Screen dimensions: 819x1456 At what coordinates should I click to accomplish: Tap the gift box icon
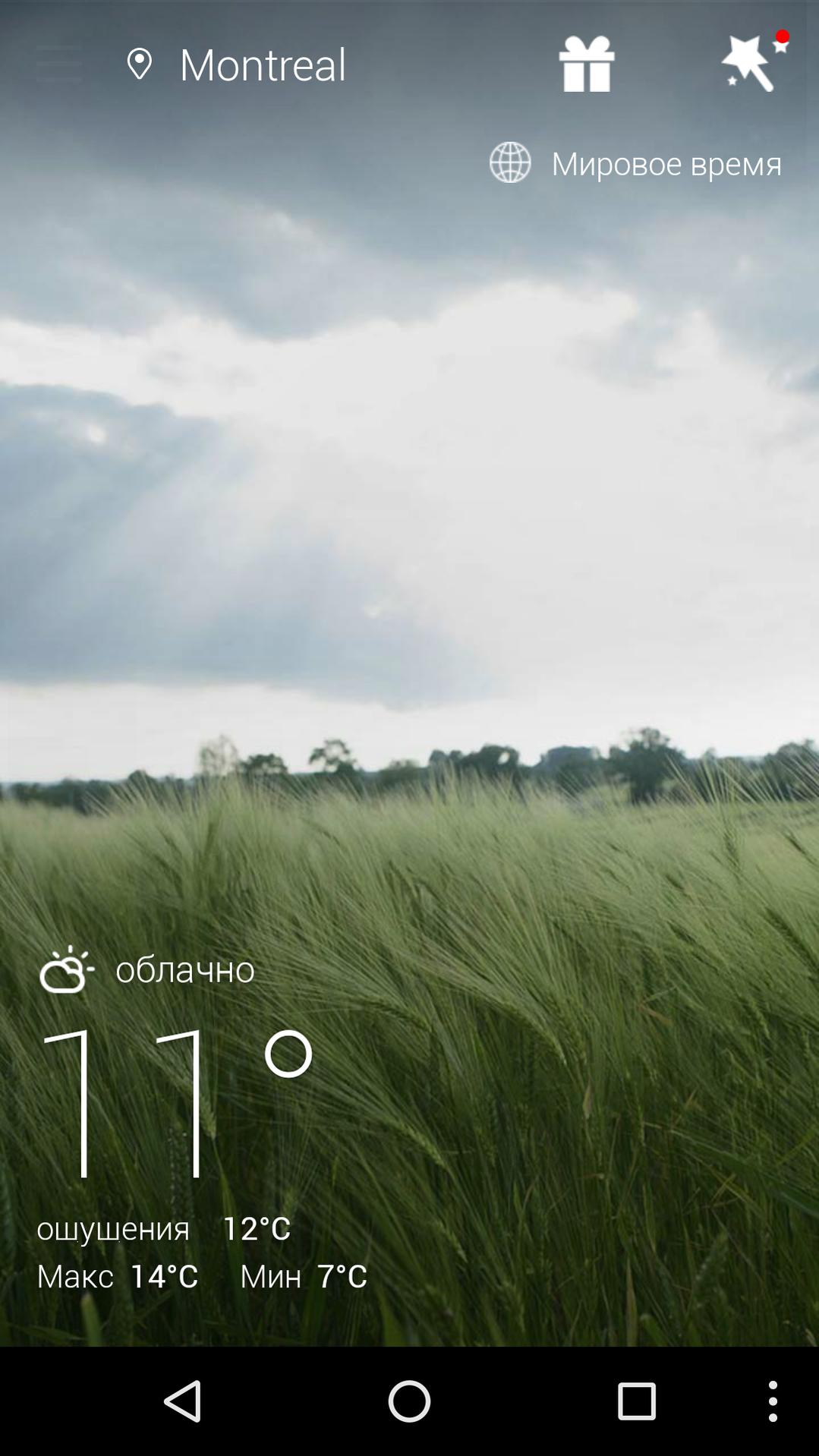coord(586,65)
